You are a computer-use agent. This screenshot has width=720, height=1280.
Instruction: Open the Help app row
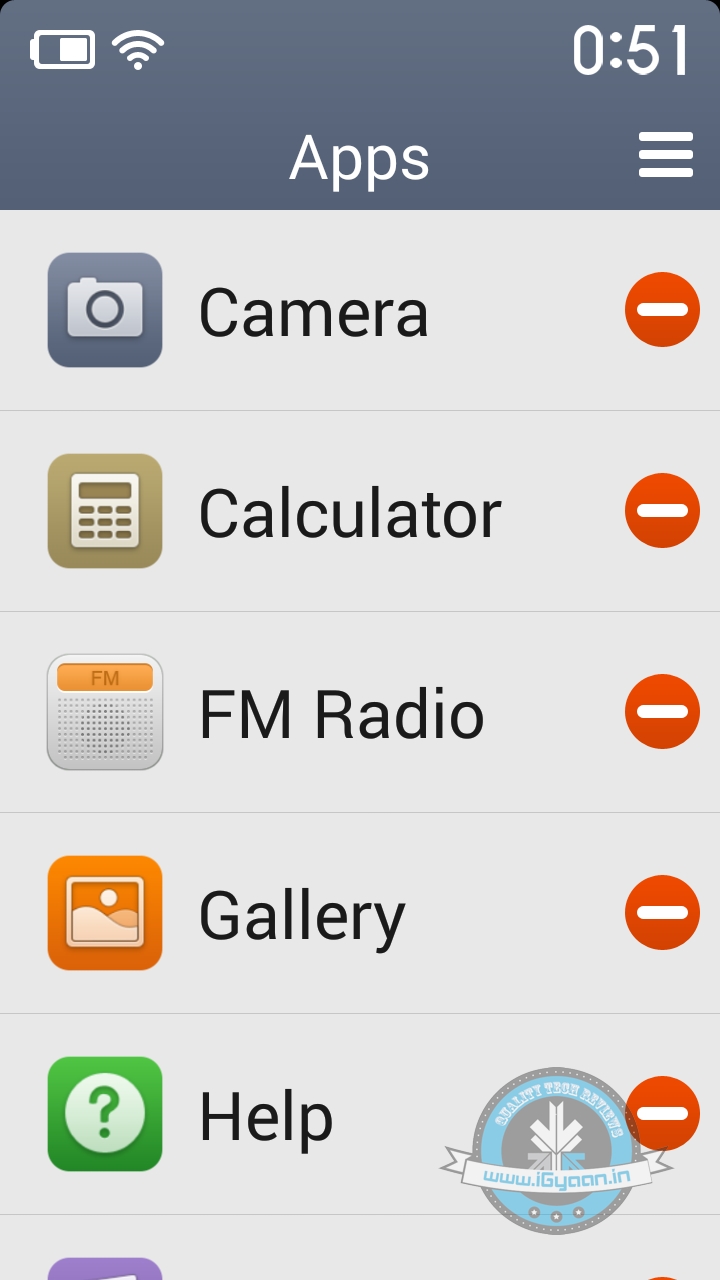(266, 1116)
